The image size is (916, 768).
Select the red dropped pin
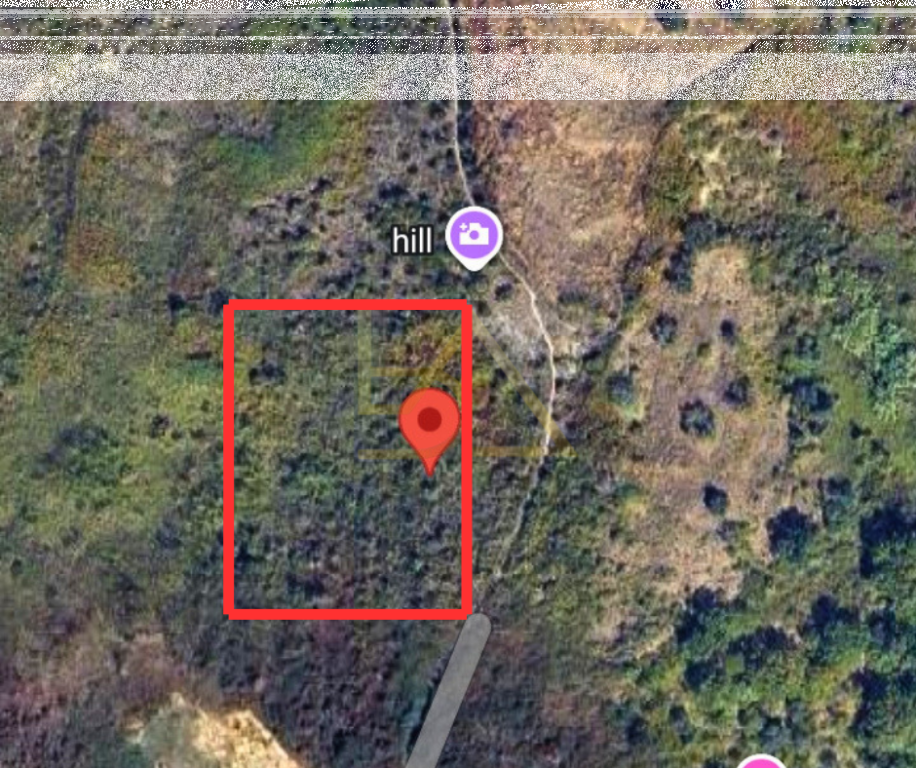tap(429, 423)
